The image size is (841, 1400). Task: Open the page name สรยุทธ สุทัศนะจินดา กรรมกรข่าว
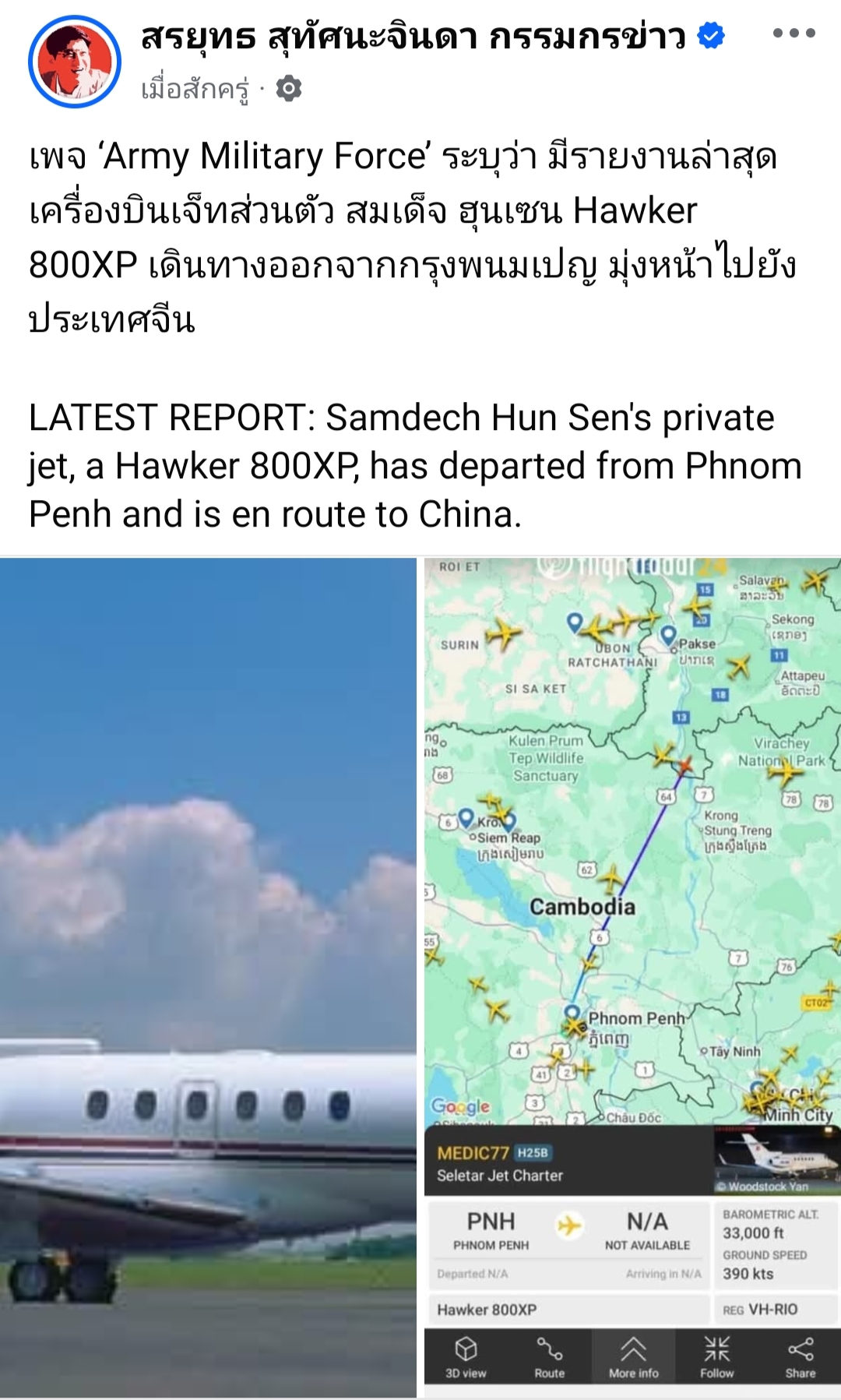[x=413, y=36]
